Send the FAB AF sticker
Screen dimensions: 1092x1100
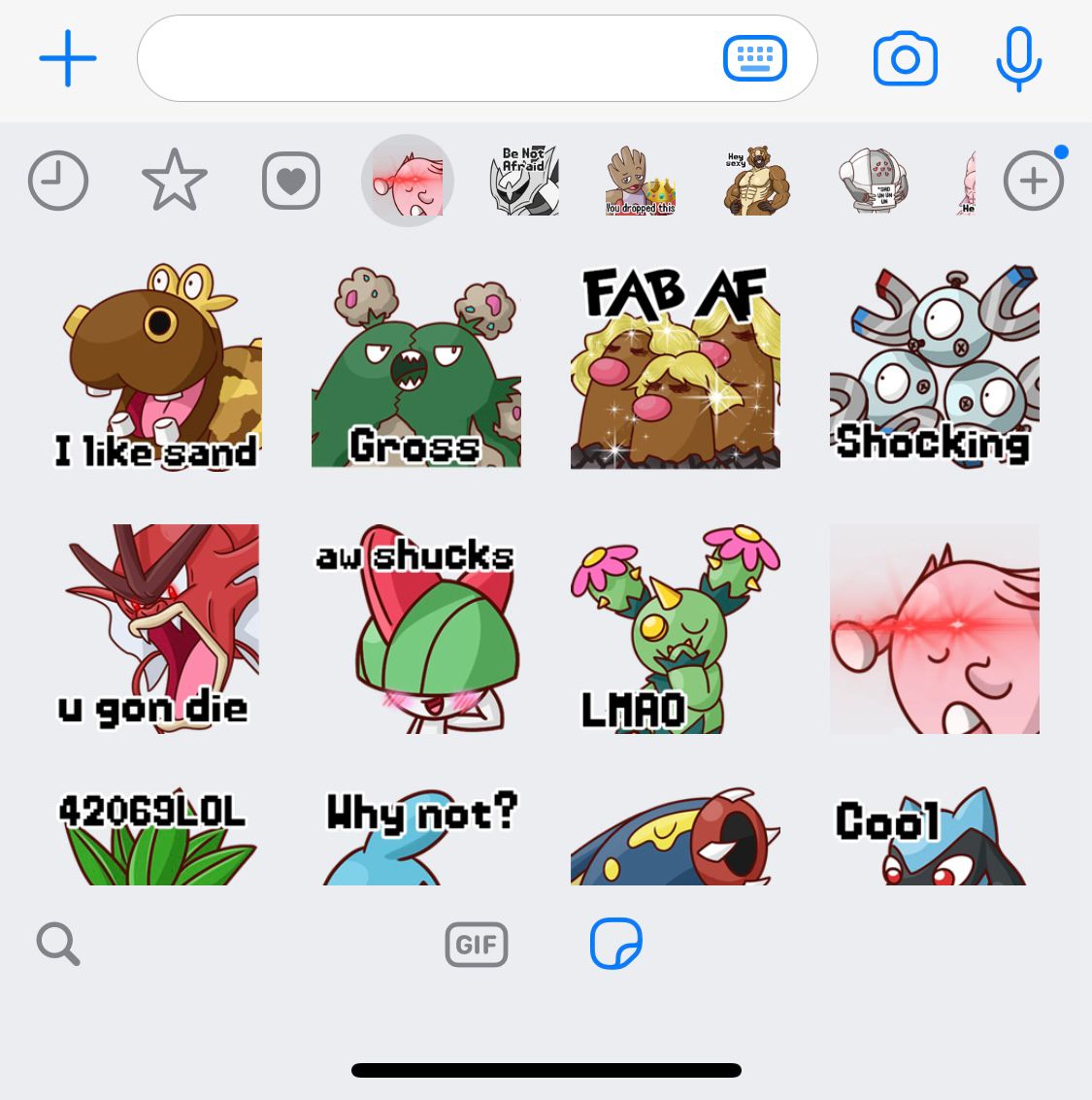coord(676,366)
